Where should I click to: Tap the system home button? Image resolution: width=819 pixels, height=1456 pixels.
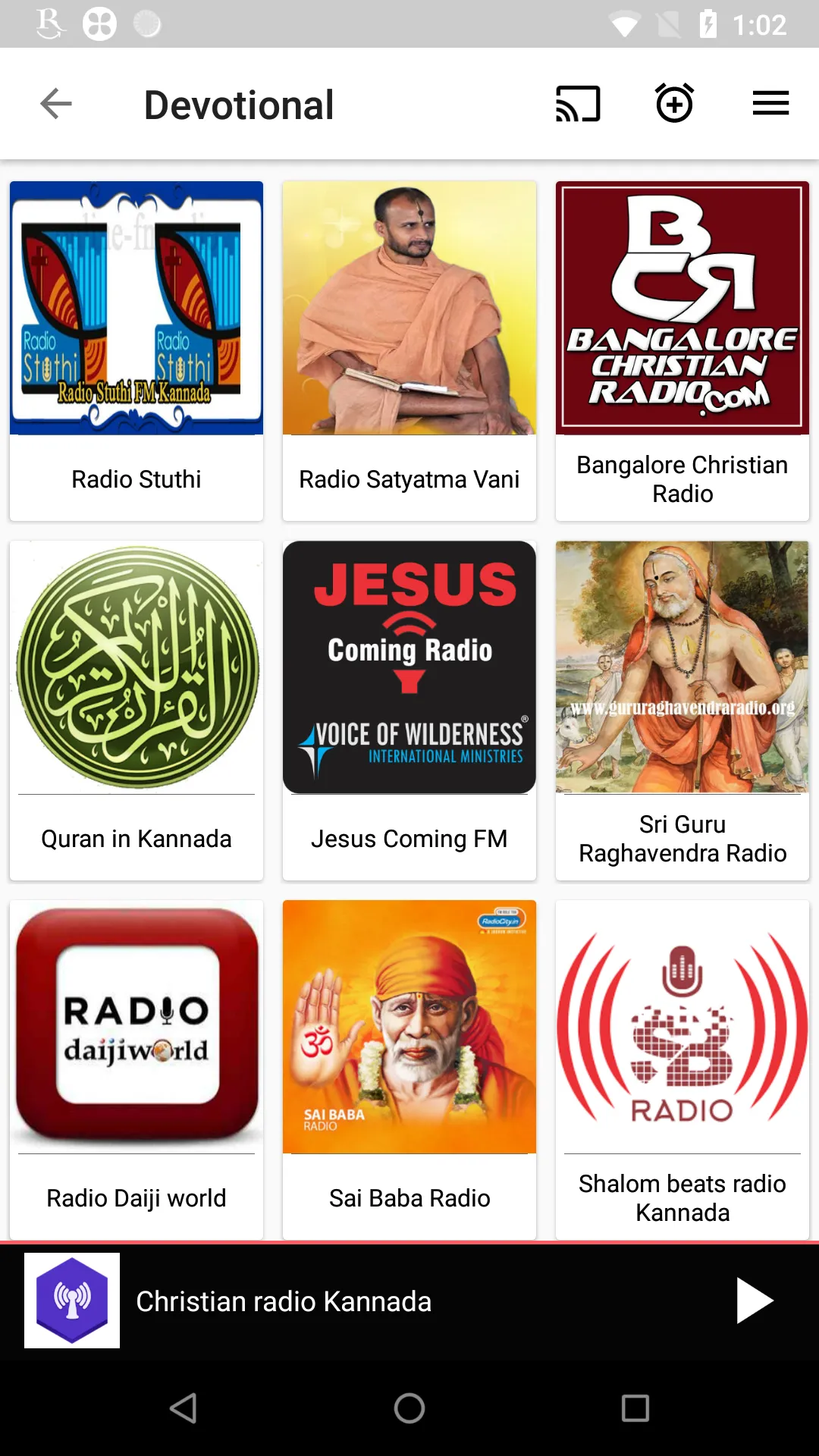point(409,1408)
